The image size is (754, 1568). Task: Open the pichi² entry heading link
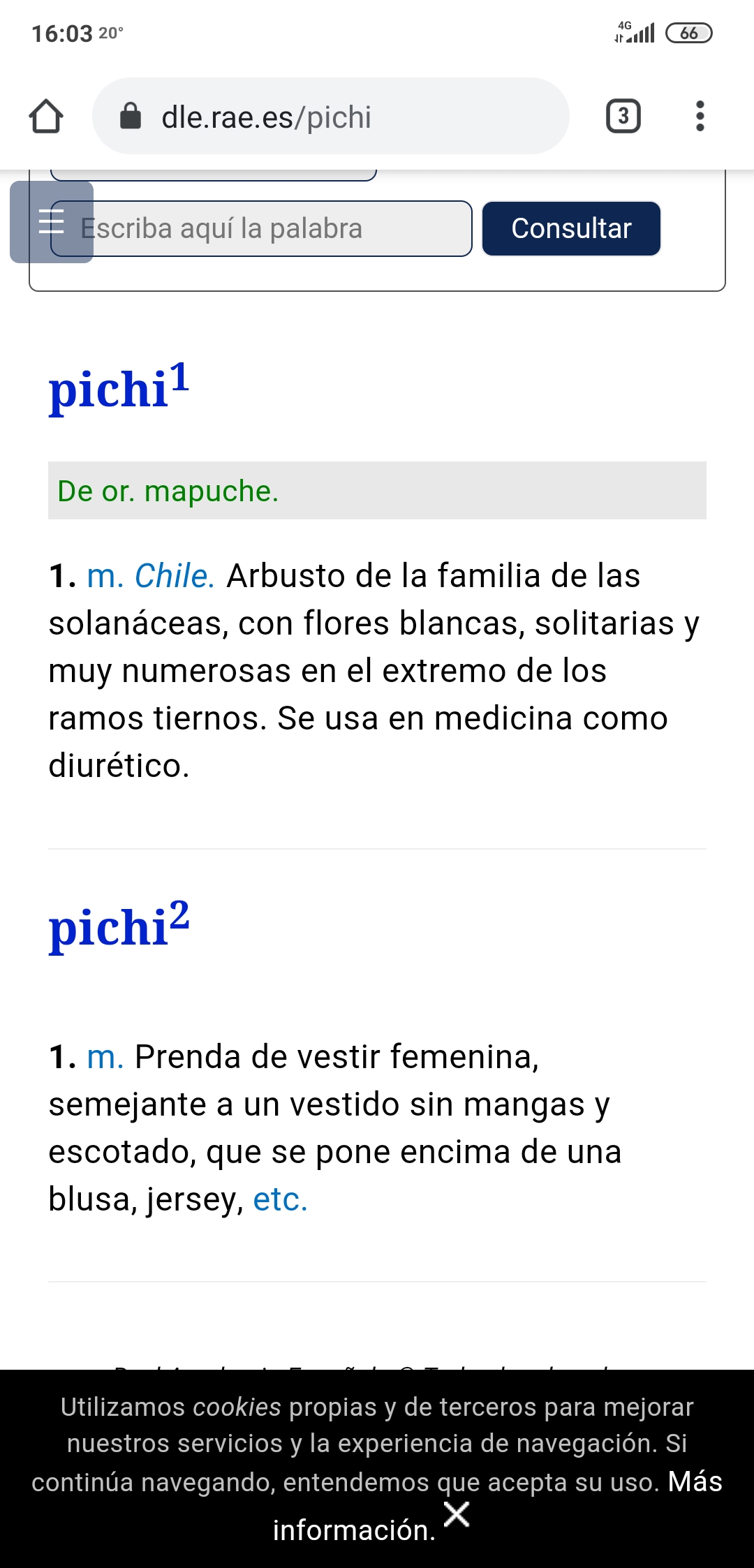[x=119, y=926]
